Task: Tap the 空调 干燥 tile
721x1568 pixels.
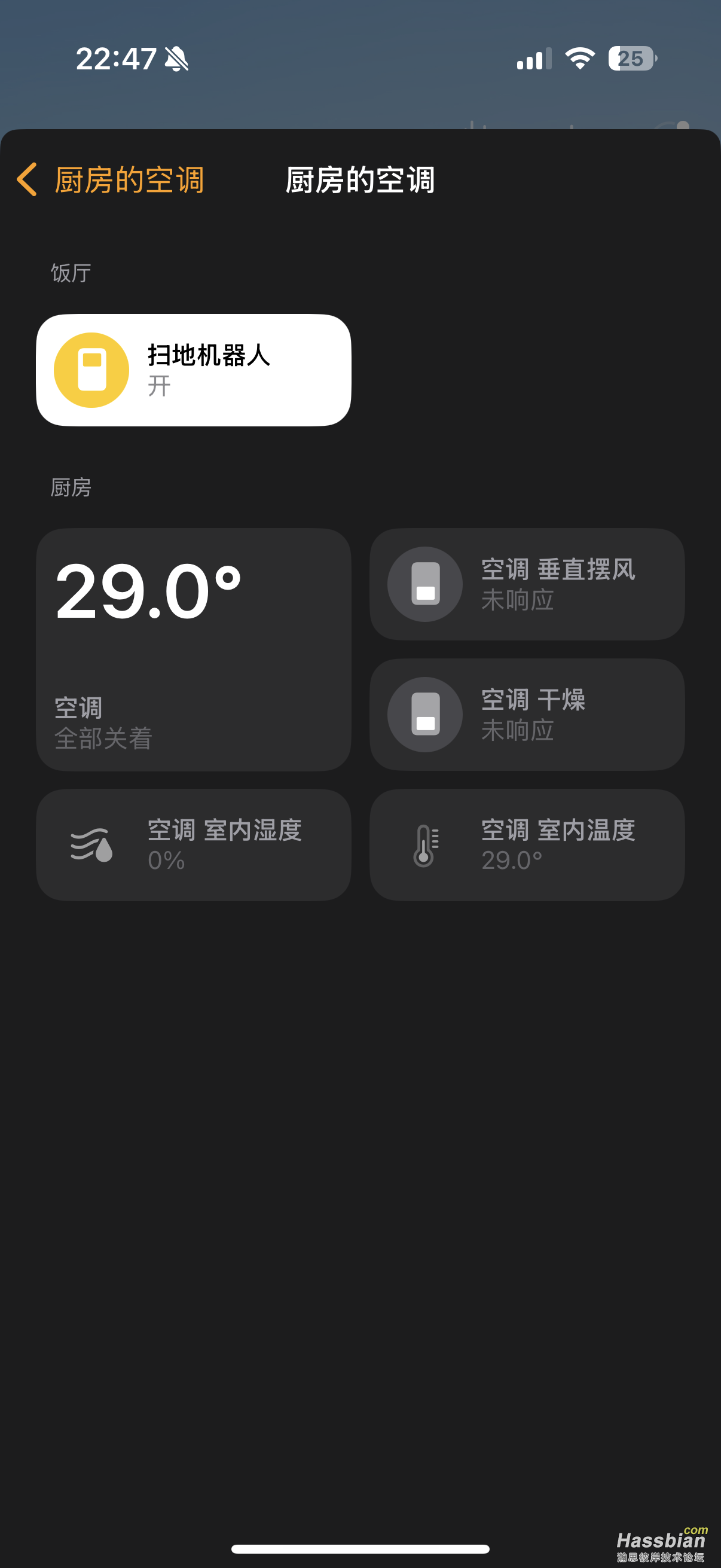Action: tap(527, 715)
